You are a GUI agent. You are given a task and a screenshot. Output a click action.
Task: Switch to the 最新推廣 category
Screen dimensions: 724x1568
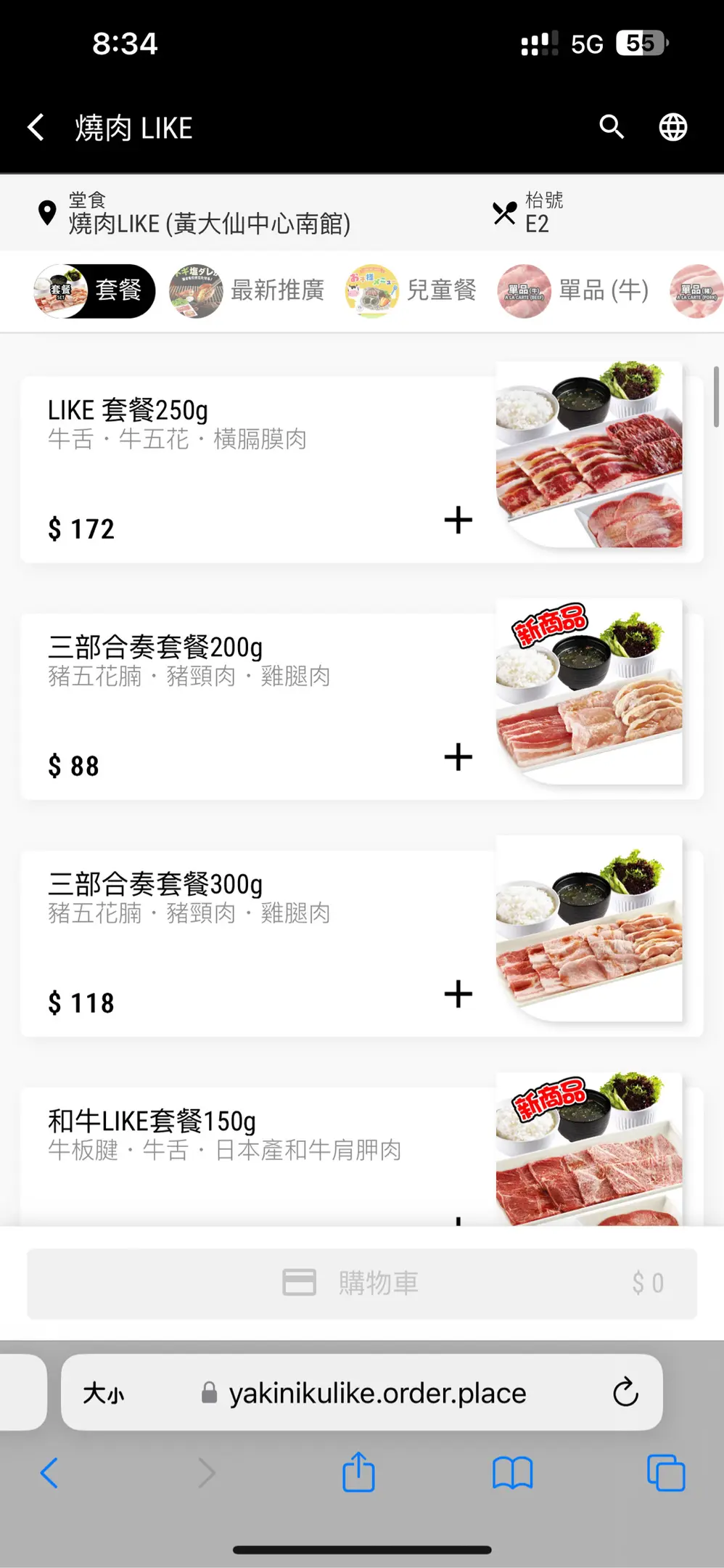tap(247, 290)
